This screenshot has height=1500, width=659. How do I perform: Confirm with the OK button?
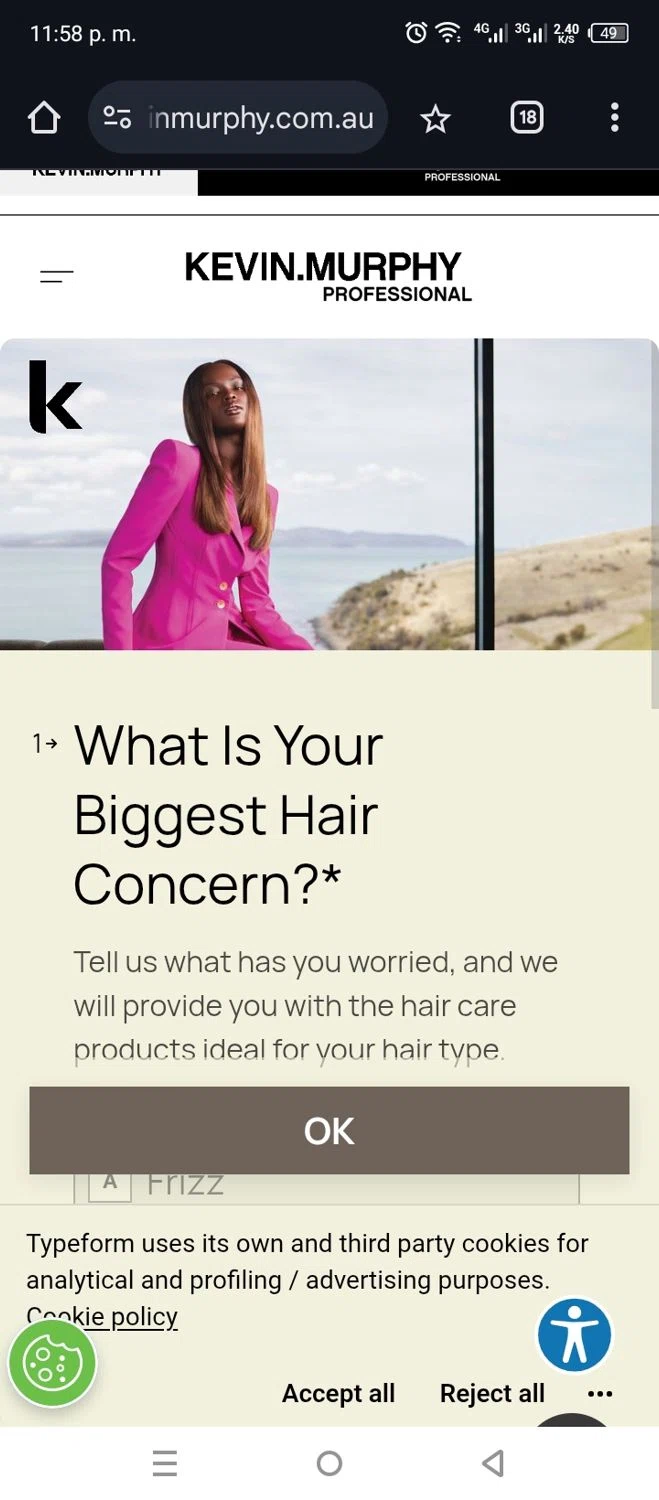tap(329, 1130)
